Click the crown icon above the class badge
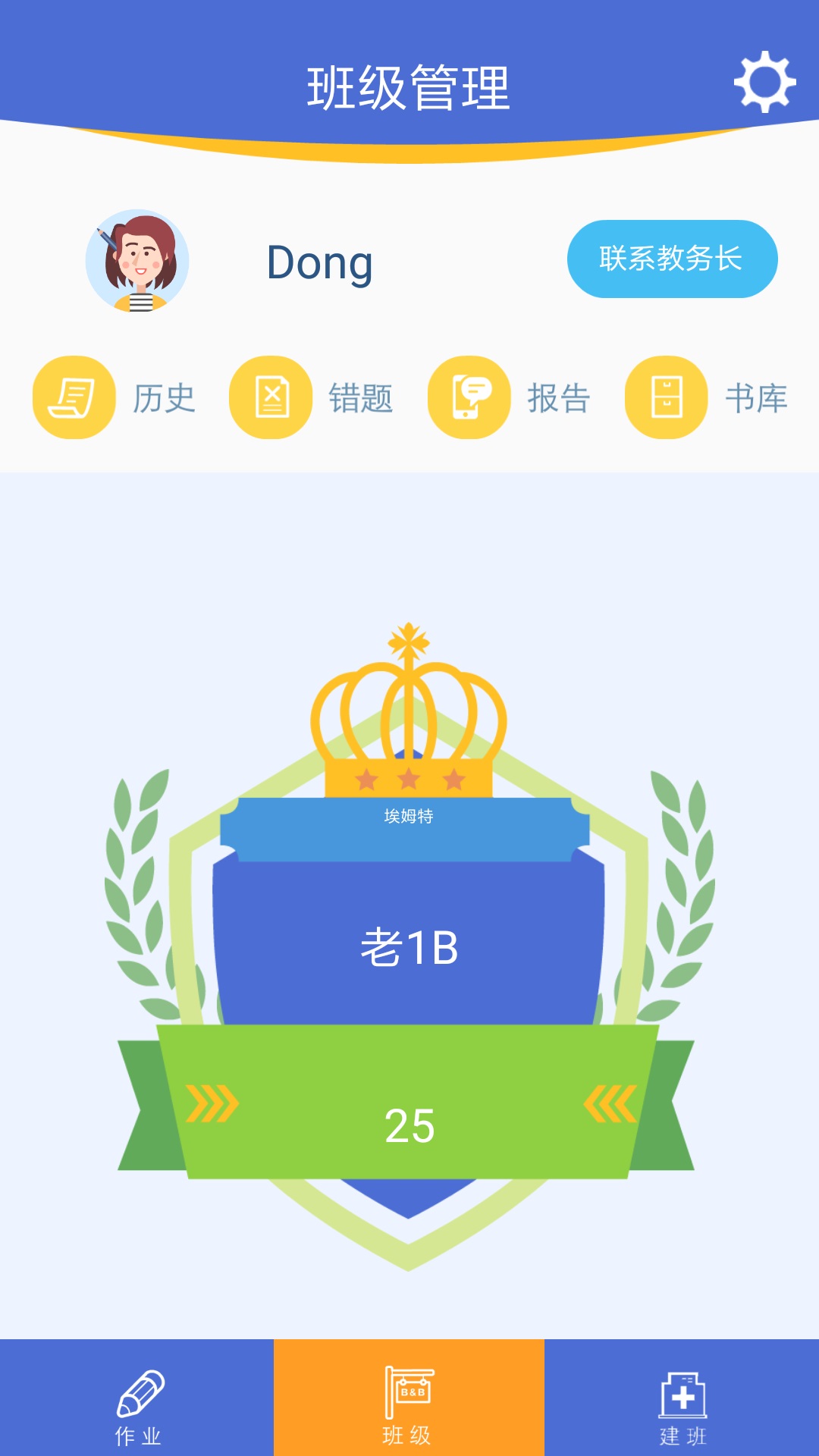 (x=408, y=705)
